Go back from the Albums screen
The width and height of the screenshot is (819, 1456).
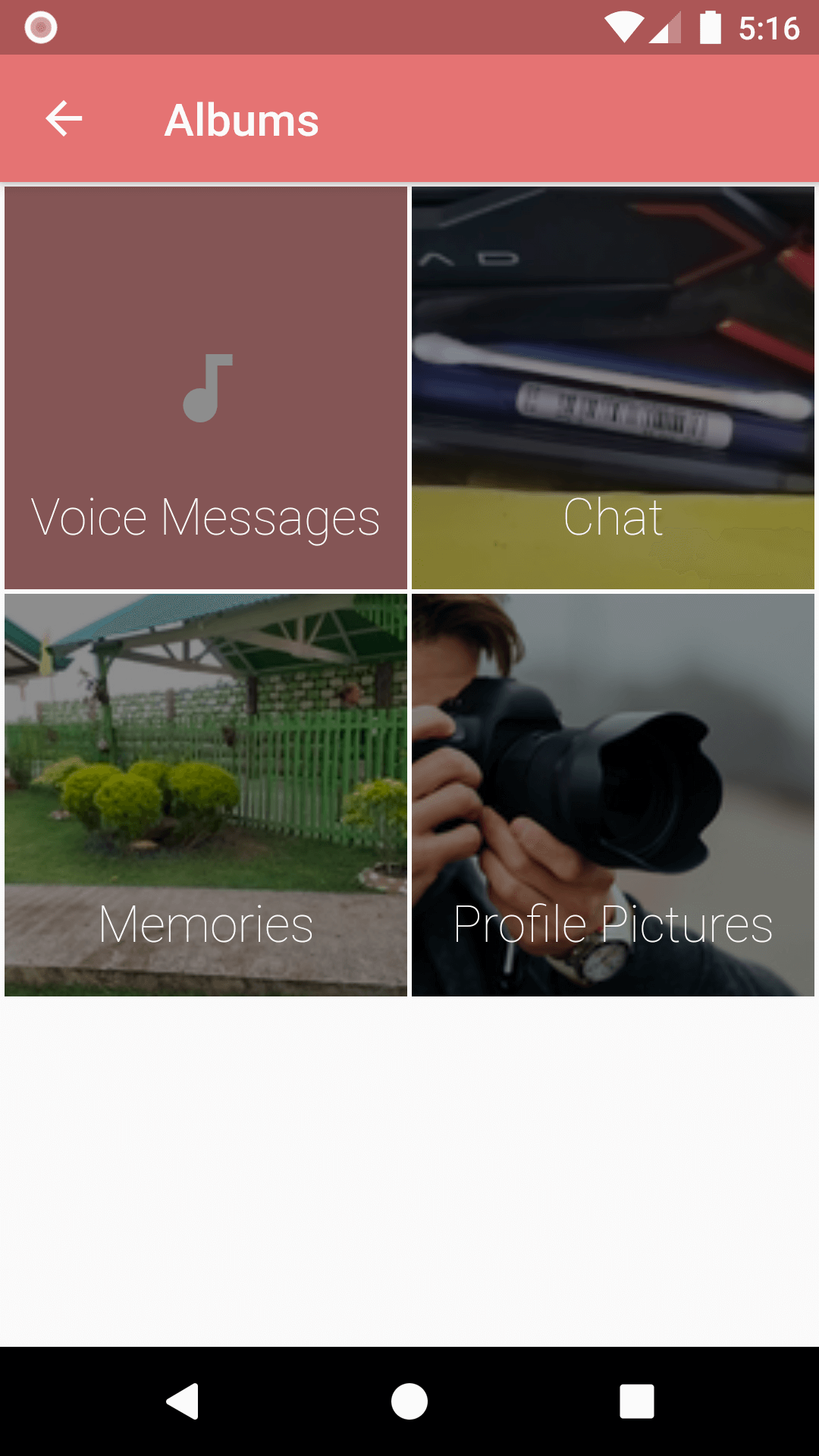click(x=64, y=119)
